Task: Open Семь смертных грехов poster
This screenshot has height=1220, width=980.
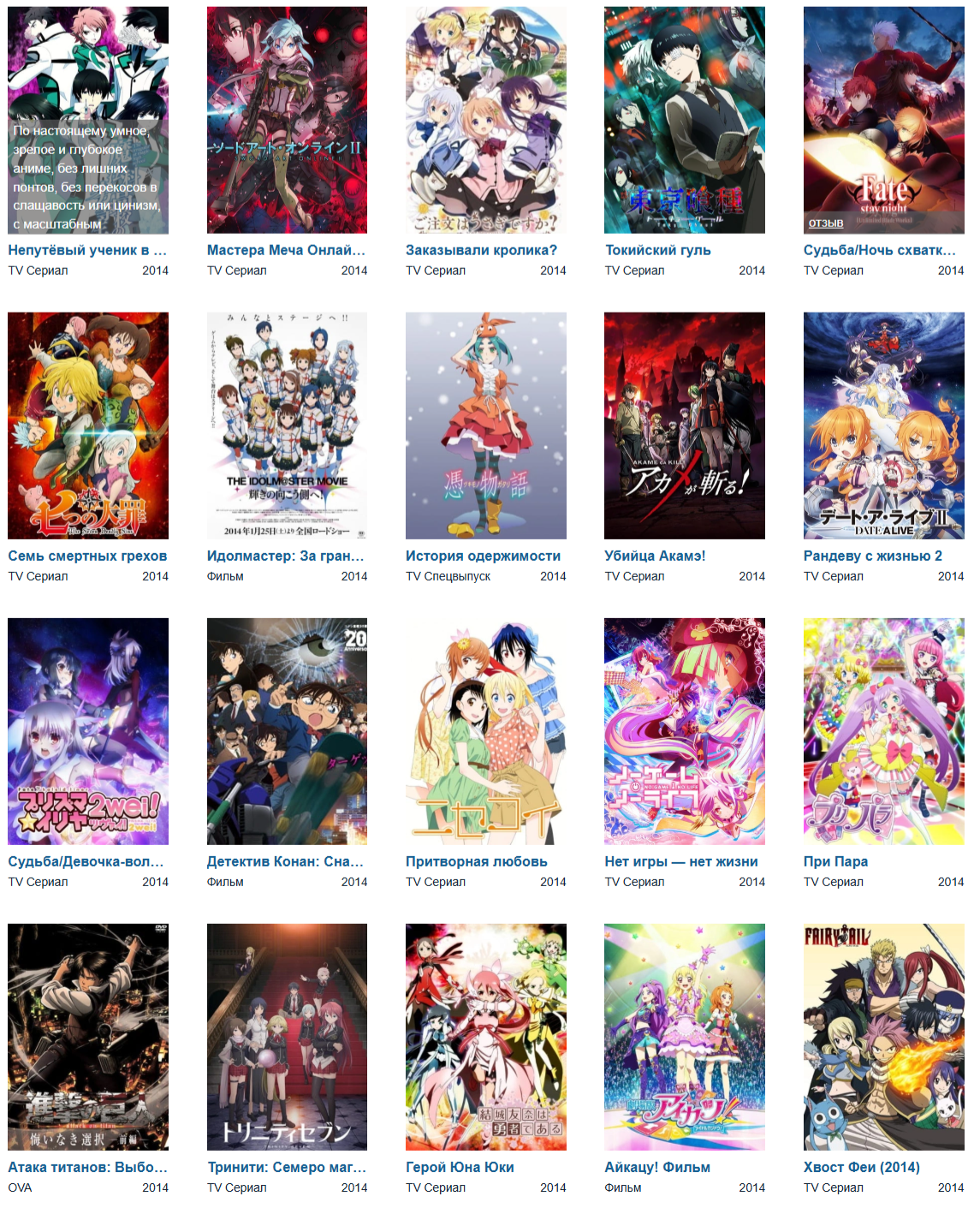Action: pyautogui.click(x=88, y=426)
